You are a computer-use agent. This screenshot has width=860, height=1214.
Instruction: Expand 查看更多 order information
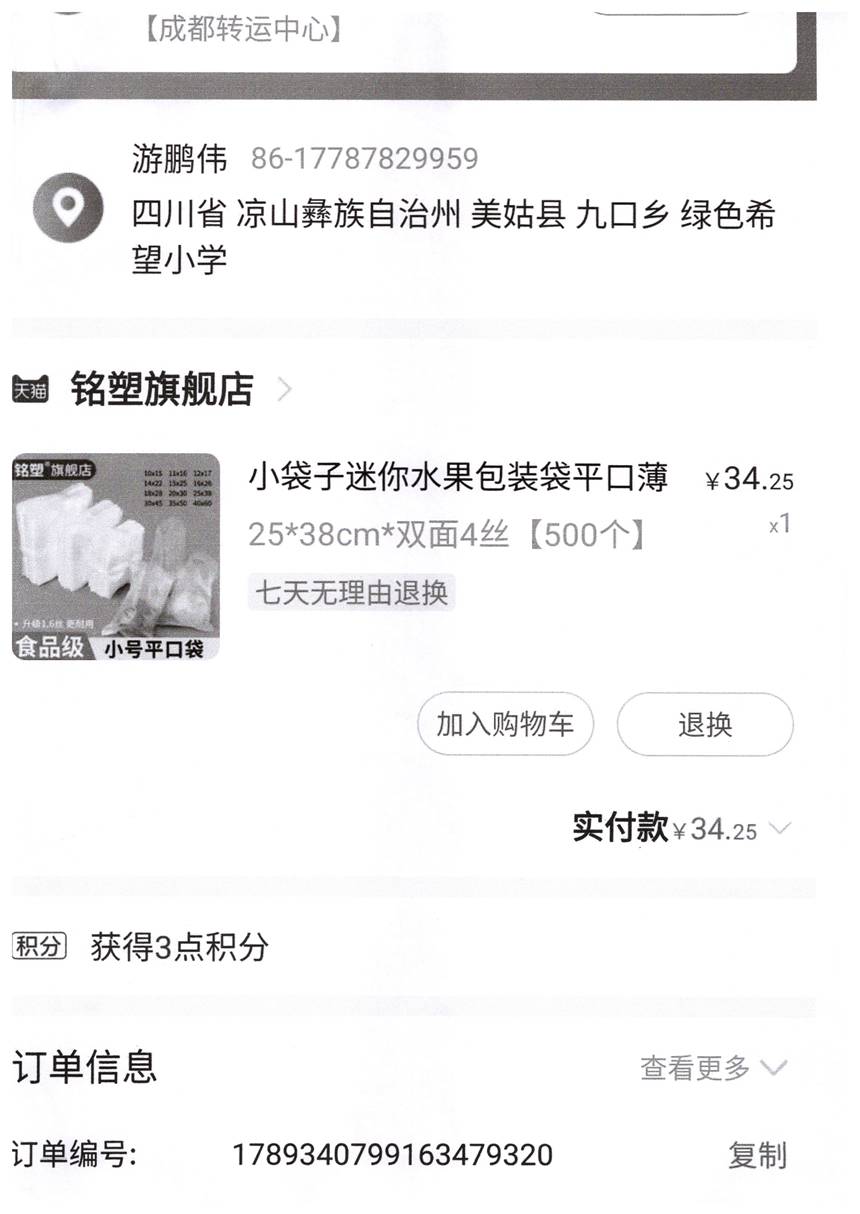point(713,1068)
